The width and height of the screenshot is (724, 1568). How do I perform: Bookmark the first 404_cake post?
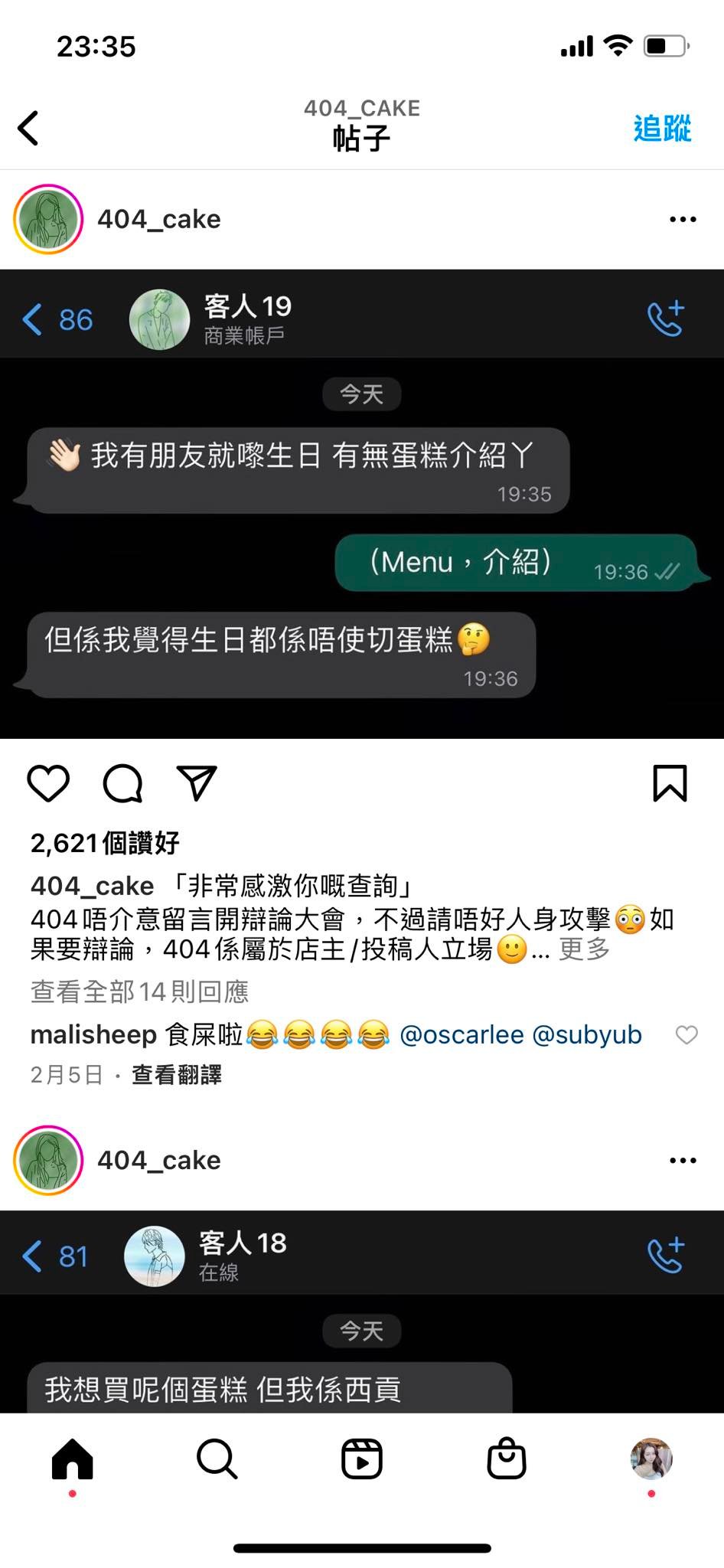pyautogui.click(x=670, y=783)
